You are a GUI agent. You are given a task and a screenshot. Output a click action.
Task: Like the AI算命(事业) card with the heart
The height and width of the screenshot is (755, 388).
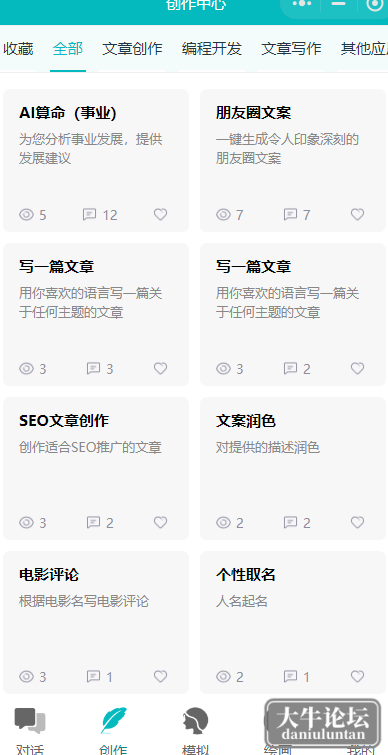(160, 214)
